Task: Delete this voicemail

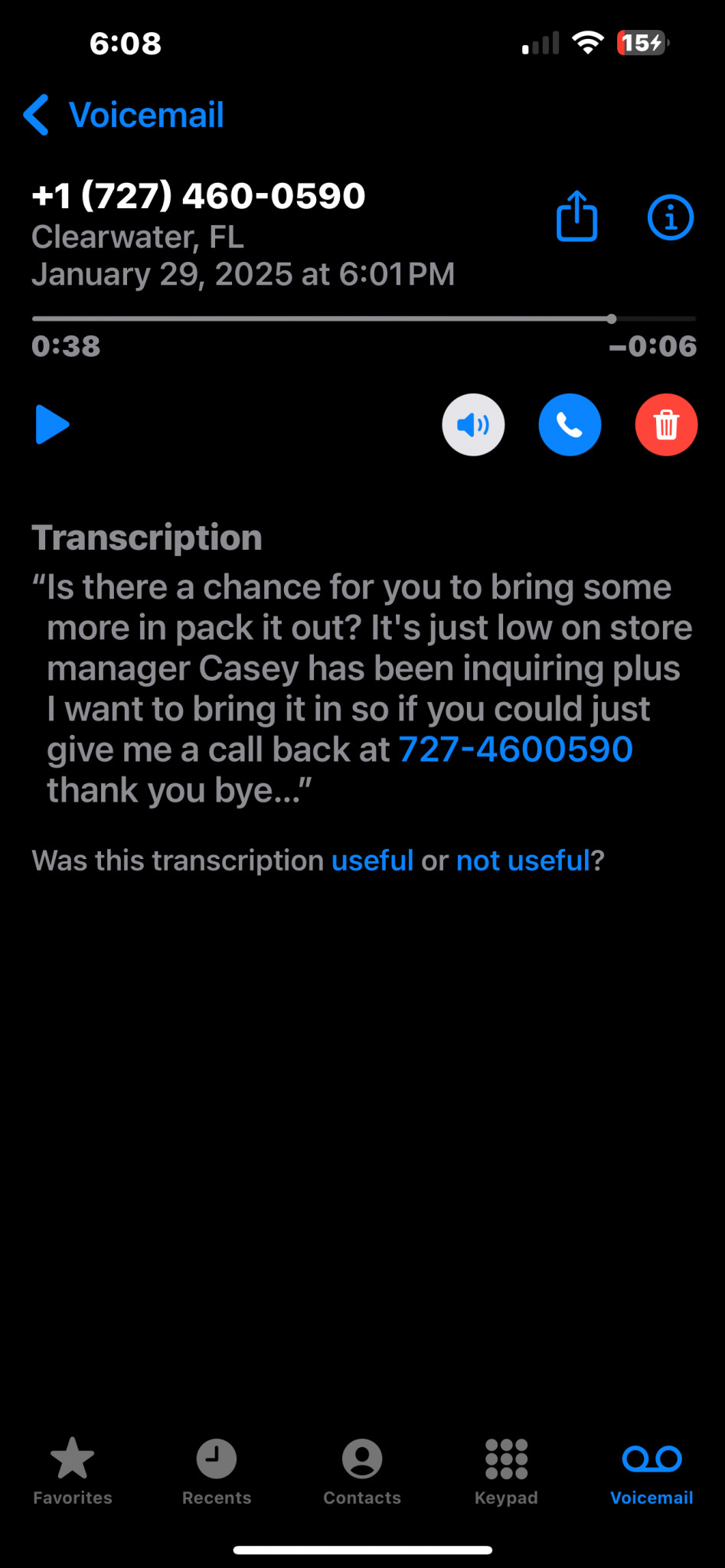Action: click(666, 425)
